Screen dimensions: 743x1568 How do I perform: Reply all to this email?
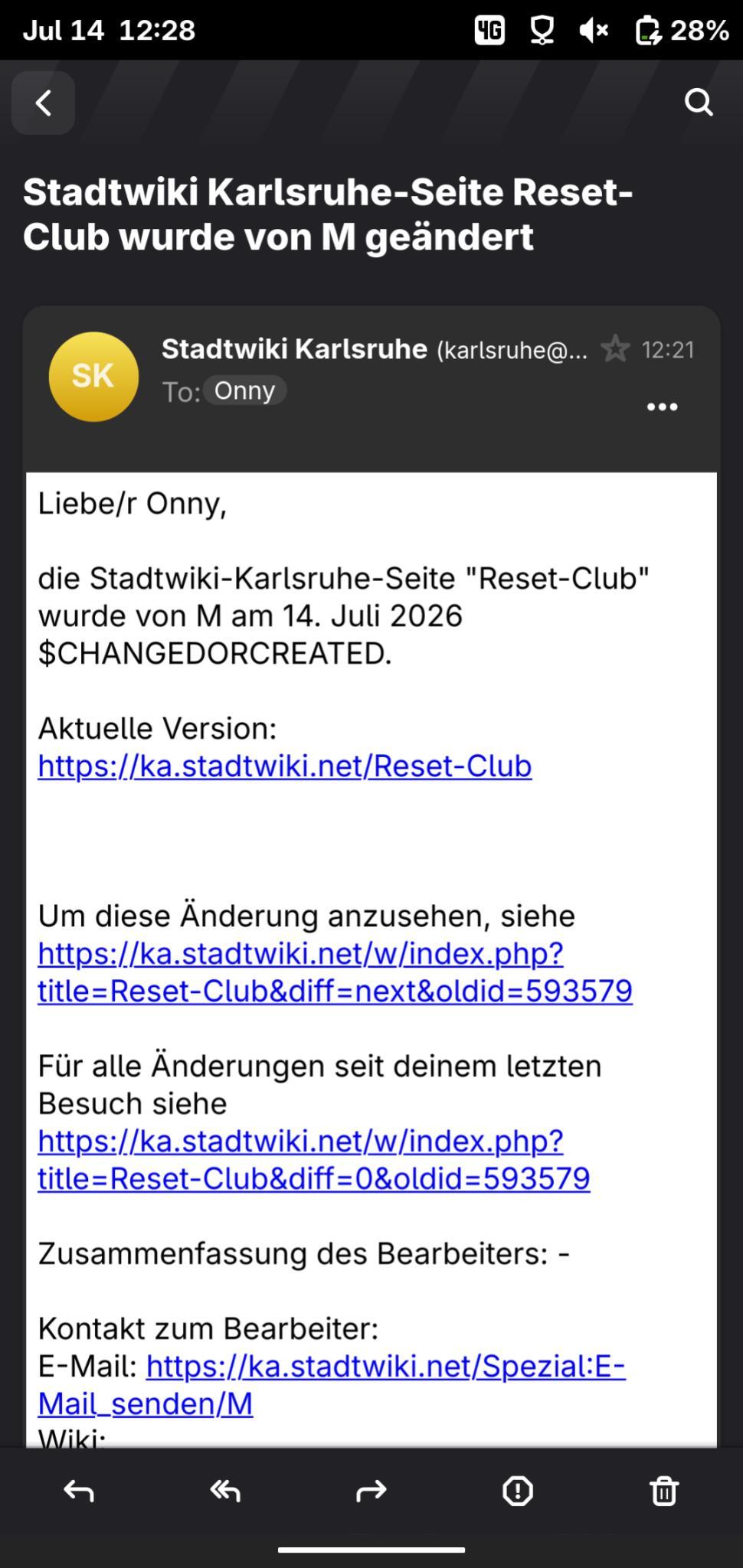(225, 1491)
